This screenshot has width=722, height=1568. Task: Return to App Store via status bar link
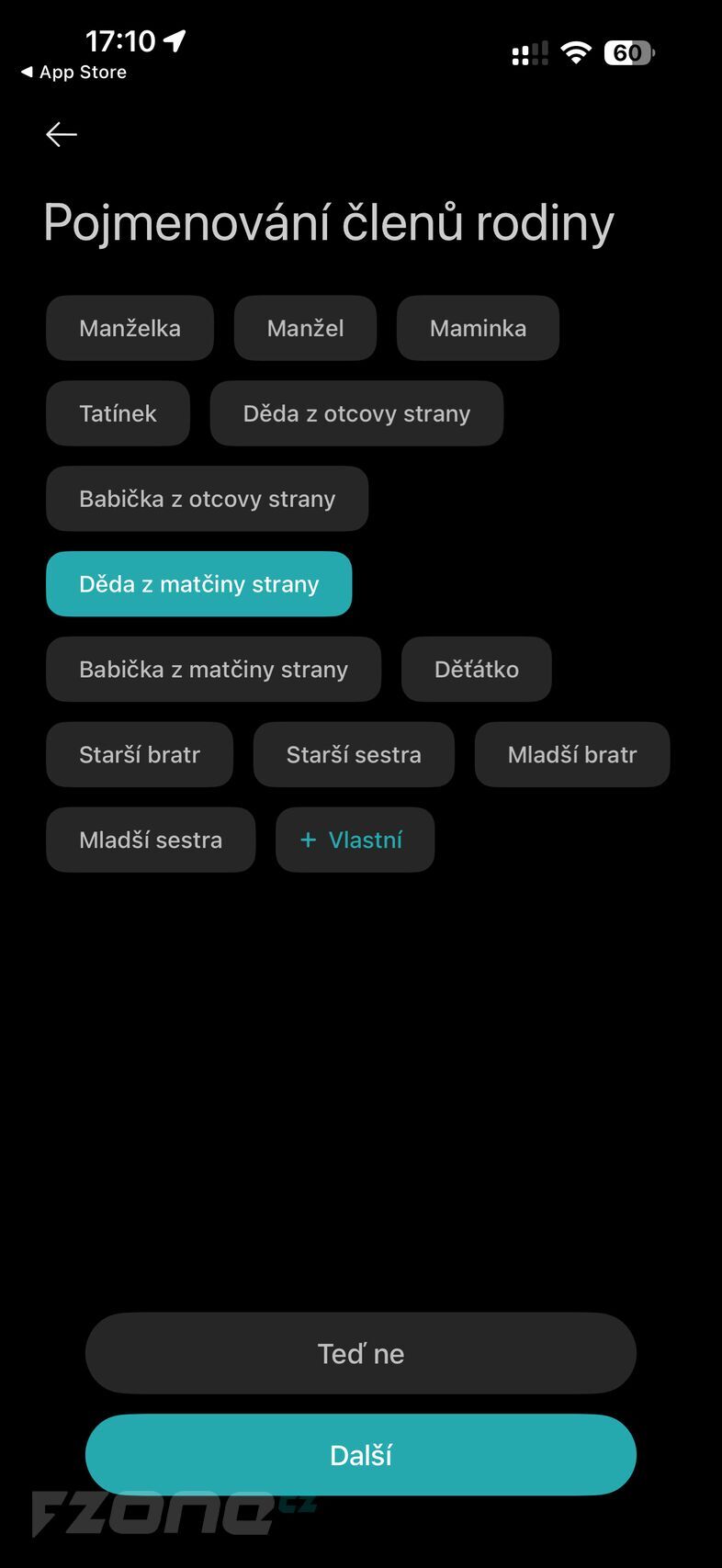click(73, 73)
